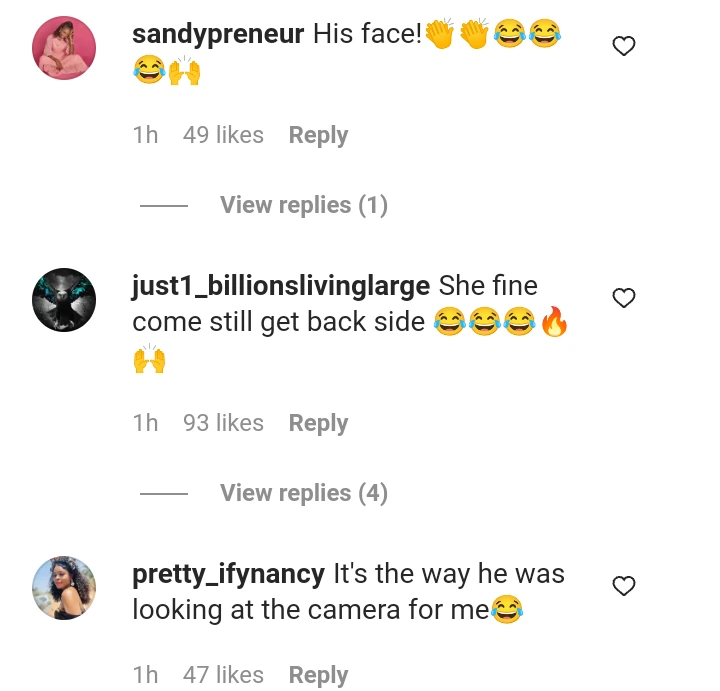720x691 pixels.
Task: Reply to sandypreneur's comment
Action: click(318, 135)
